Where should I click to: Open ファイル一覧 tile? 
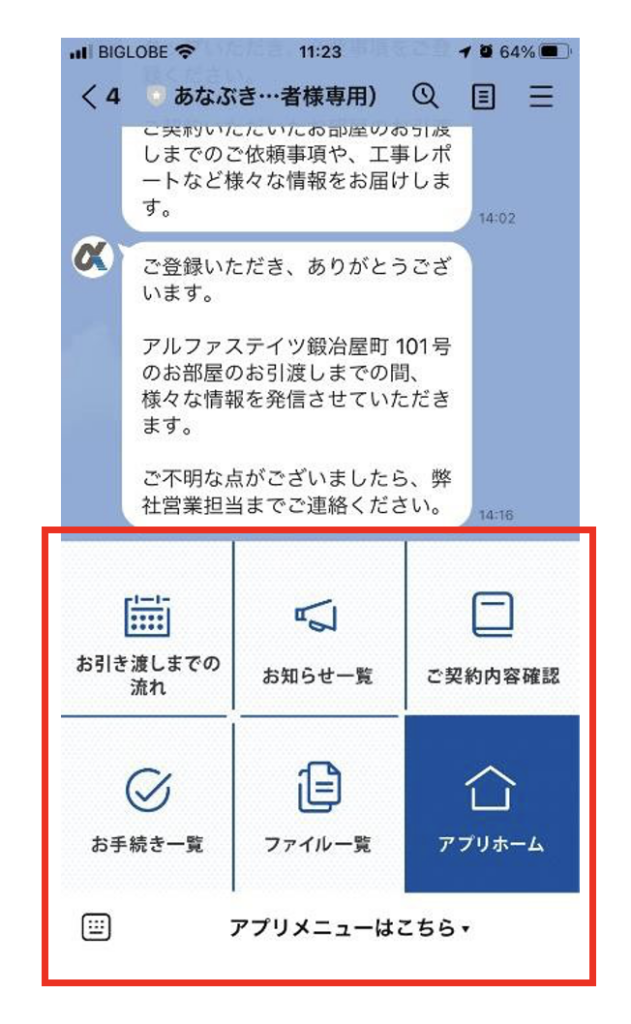pos(318,805)
